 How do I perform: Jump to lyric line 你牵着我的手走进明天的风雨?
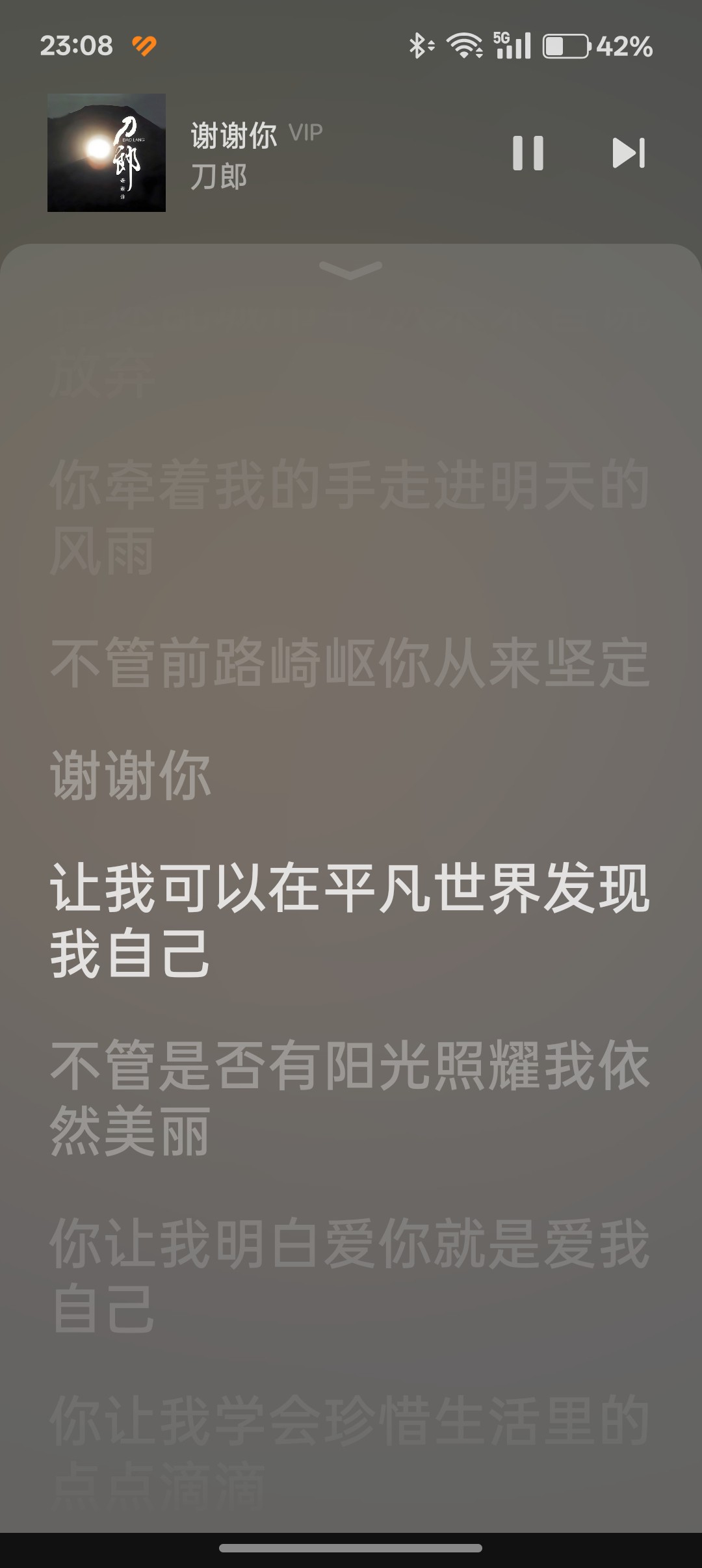pyautogui.click(x=350, y=517)
